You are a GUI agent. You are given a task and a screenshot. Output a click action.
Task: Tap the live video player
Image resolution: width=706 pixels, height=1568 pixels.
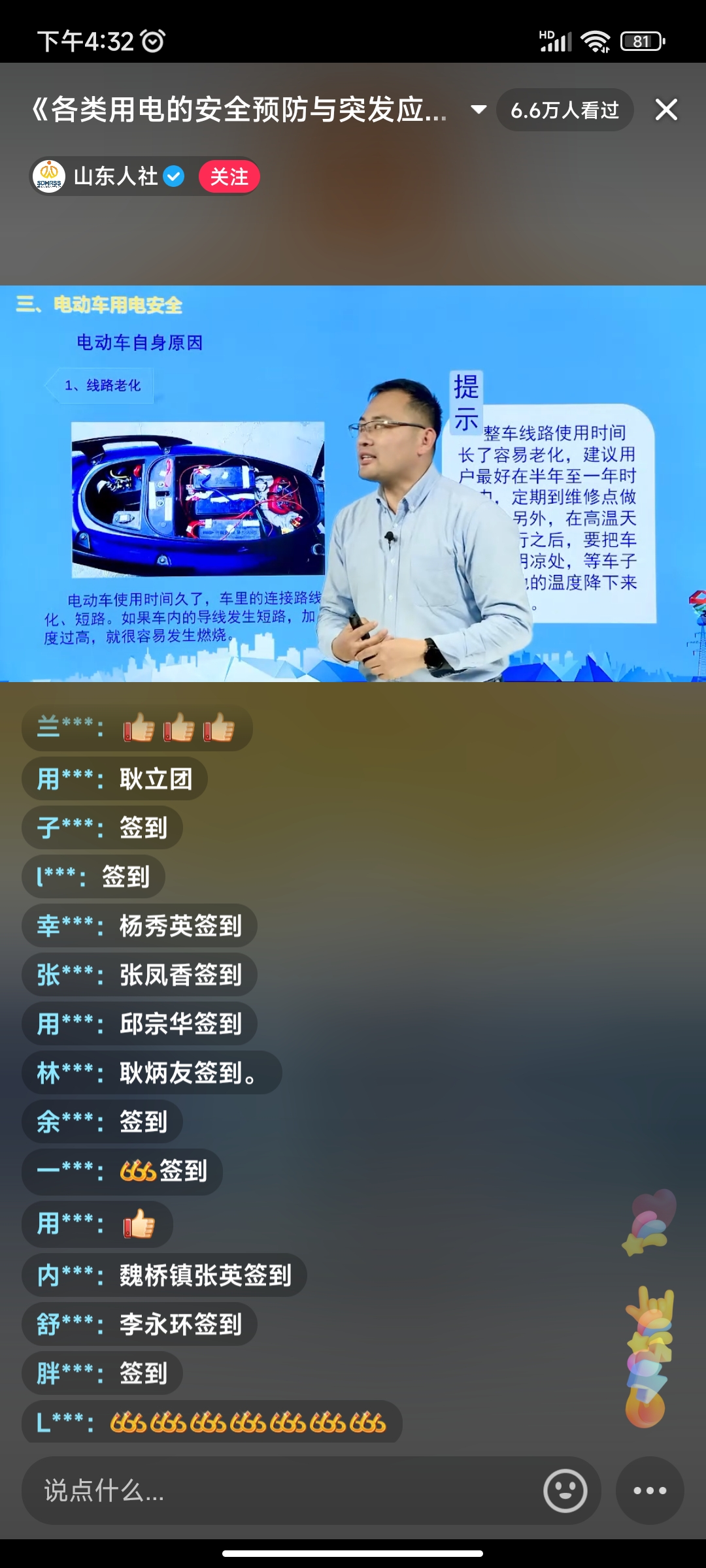click(353, 483)
